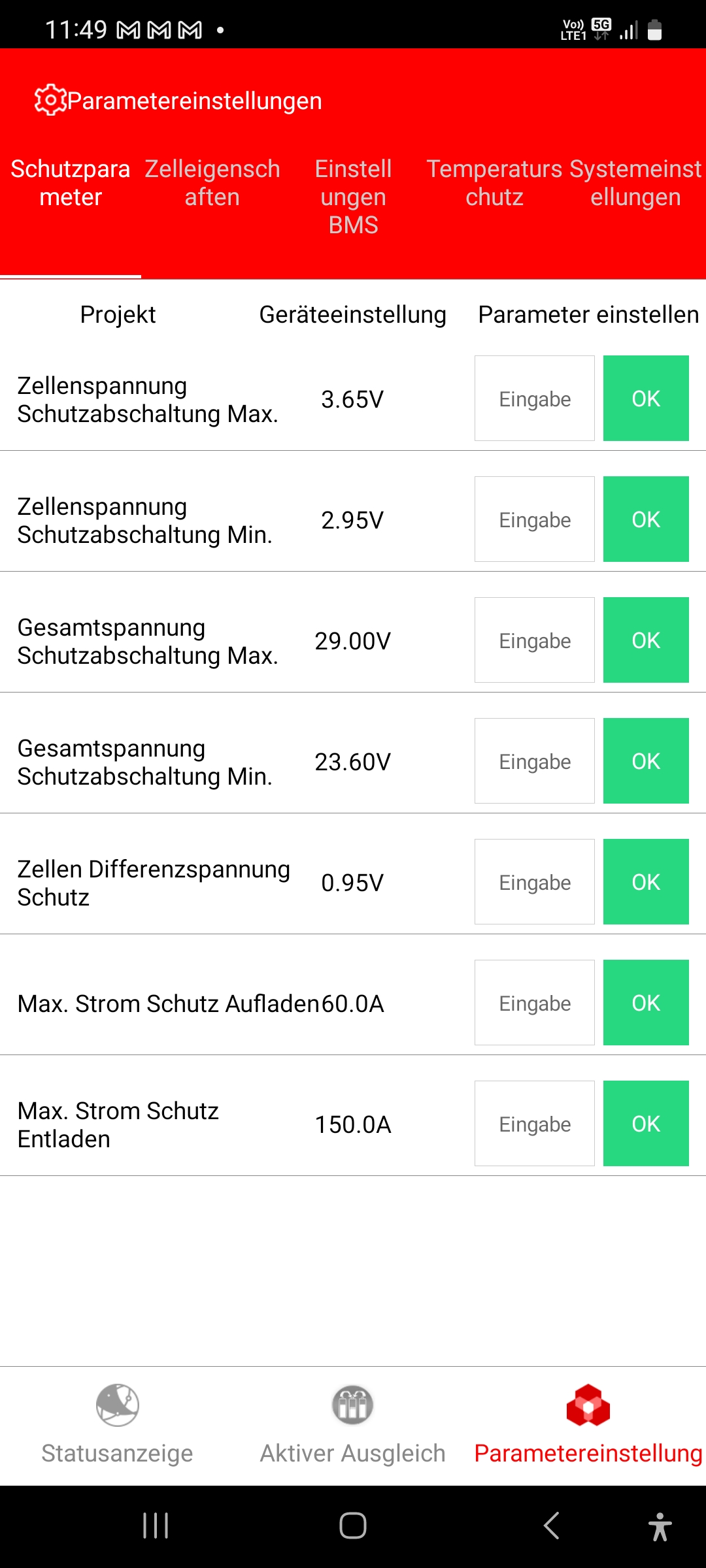Apply OK for Gesamtspannung Schutzabschaltung Min.
The width and height of the screenshot is (706, 1568).
point(646,761)
